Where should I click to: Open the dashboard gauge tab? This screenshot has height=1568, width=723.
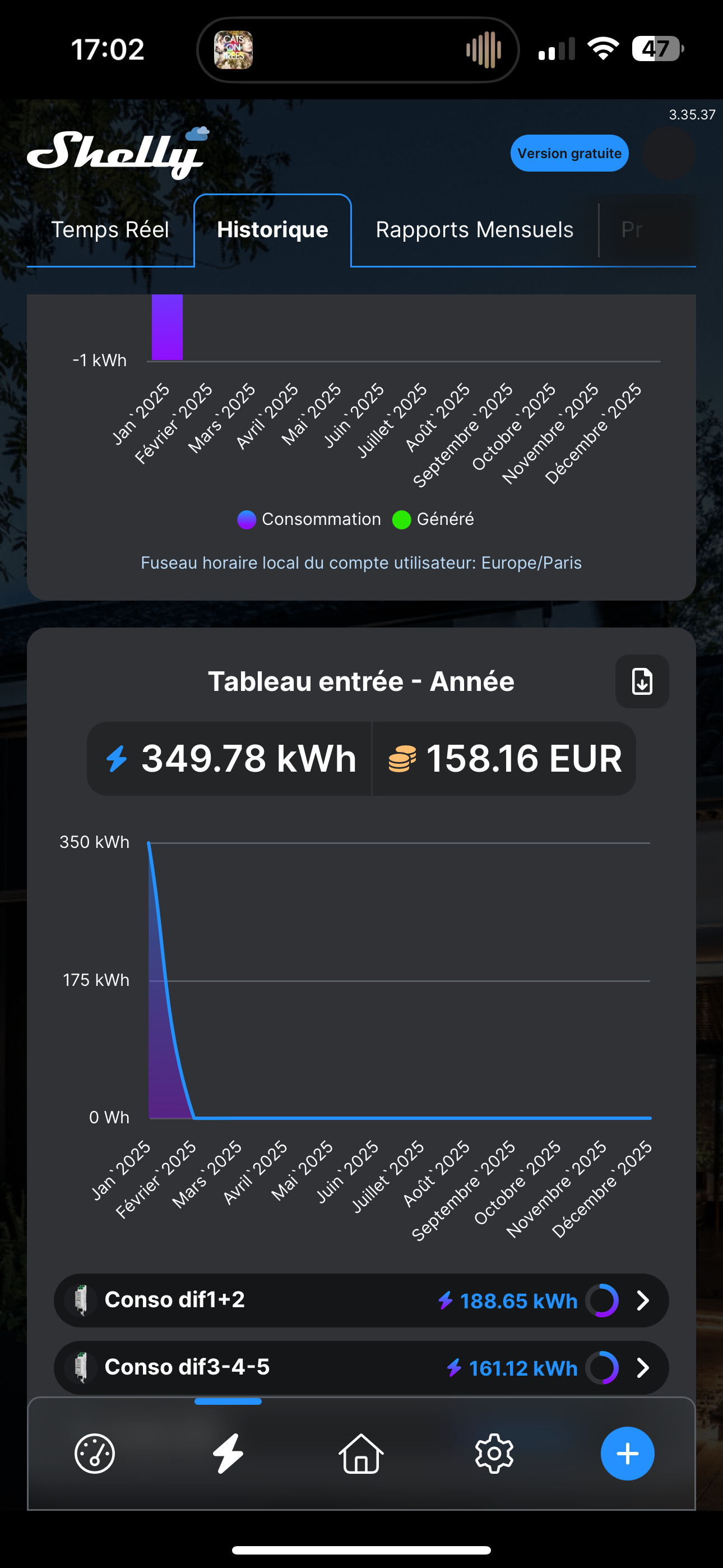click(x=94, y=1454)
